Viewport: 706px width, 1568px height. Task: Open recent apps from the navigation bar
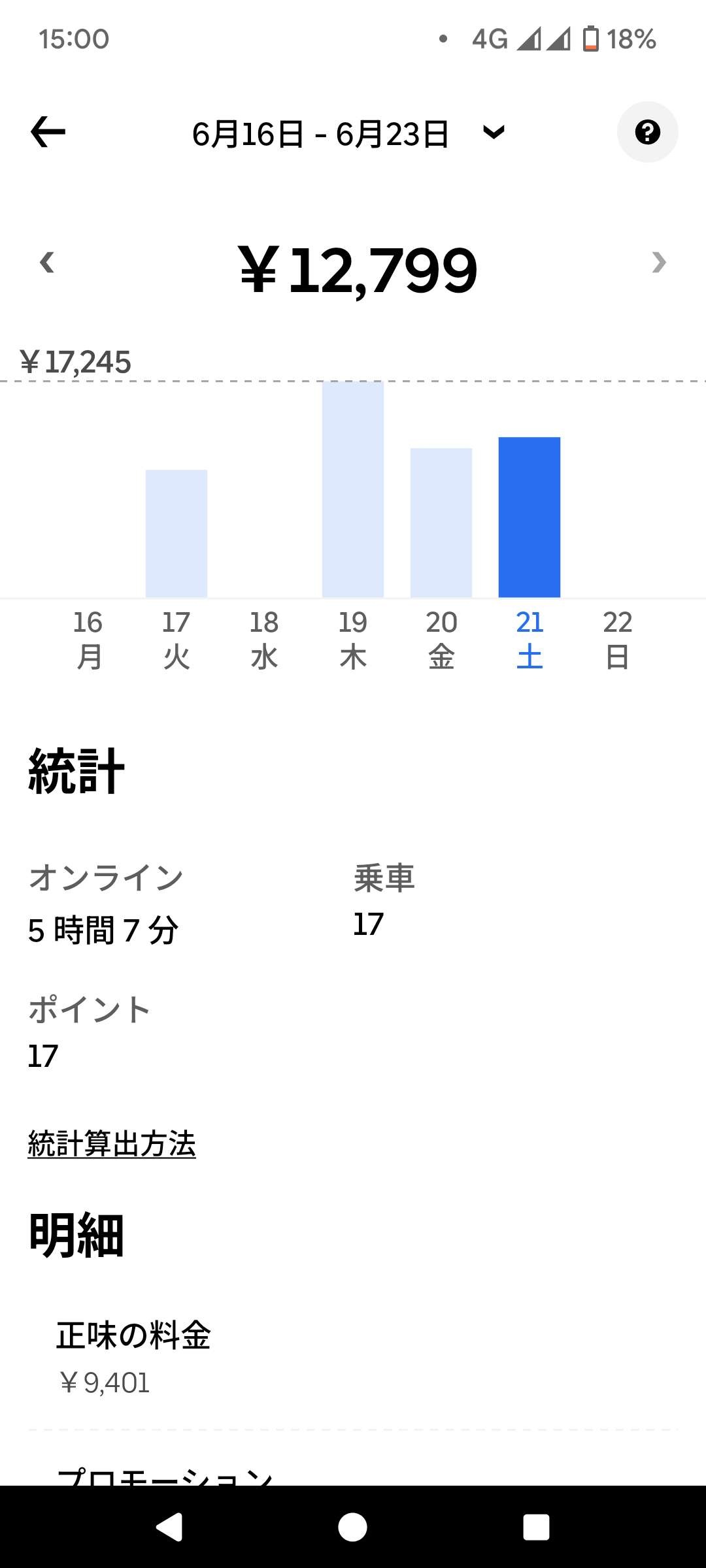pyautogui.click(x=536, y=1527)
